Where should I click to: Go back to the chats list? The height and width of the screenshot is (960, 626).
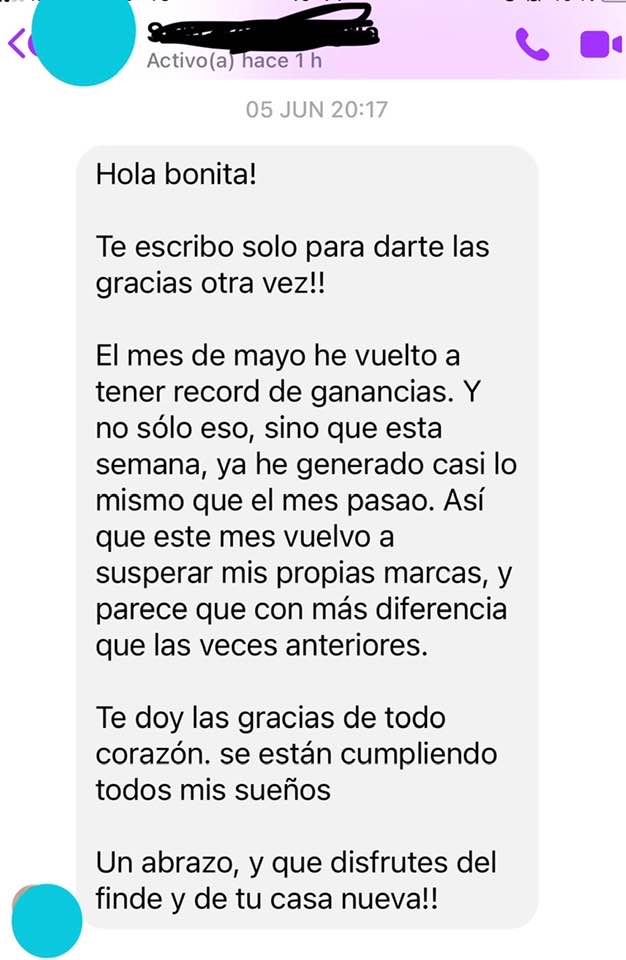tap(16, 44)
